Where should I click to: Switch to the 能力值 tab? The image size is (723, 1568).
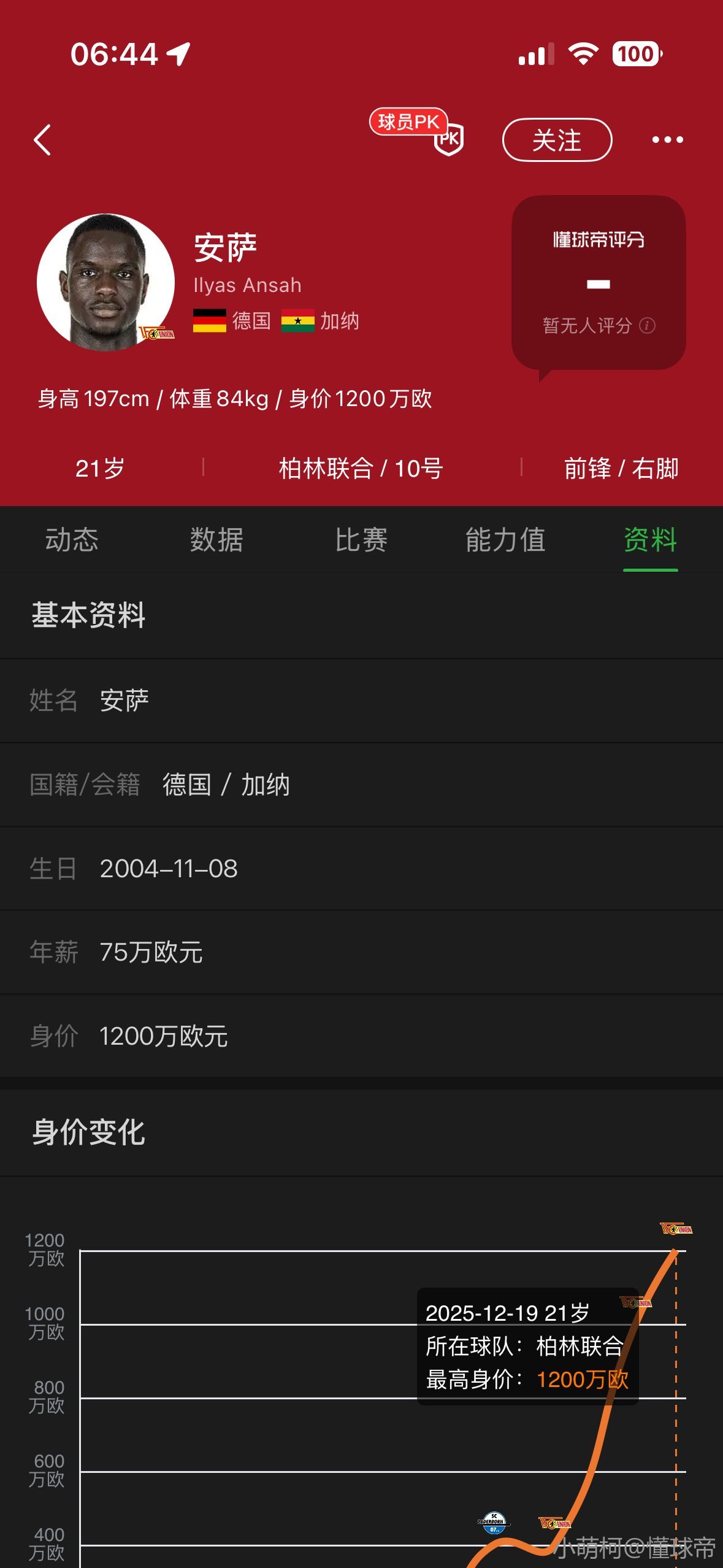pos(505,540)
